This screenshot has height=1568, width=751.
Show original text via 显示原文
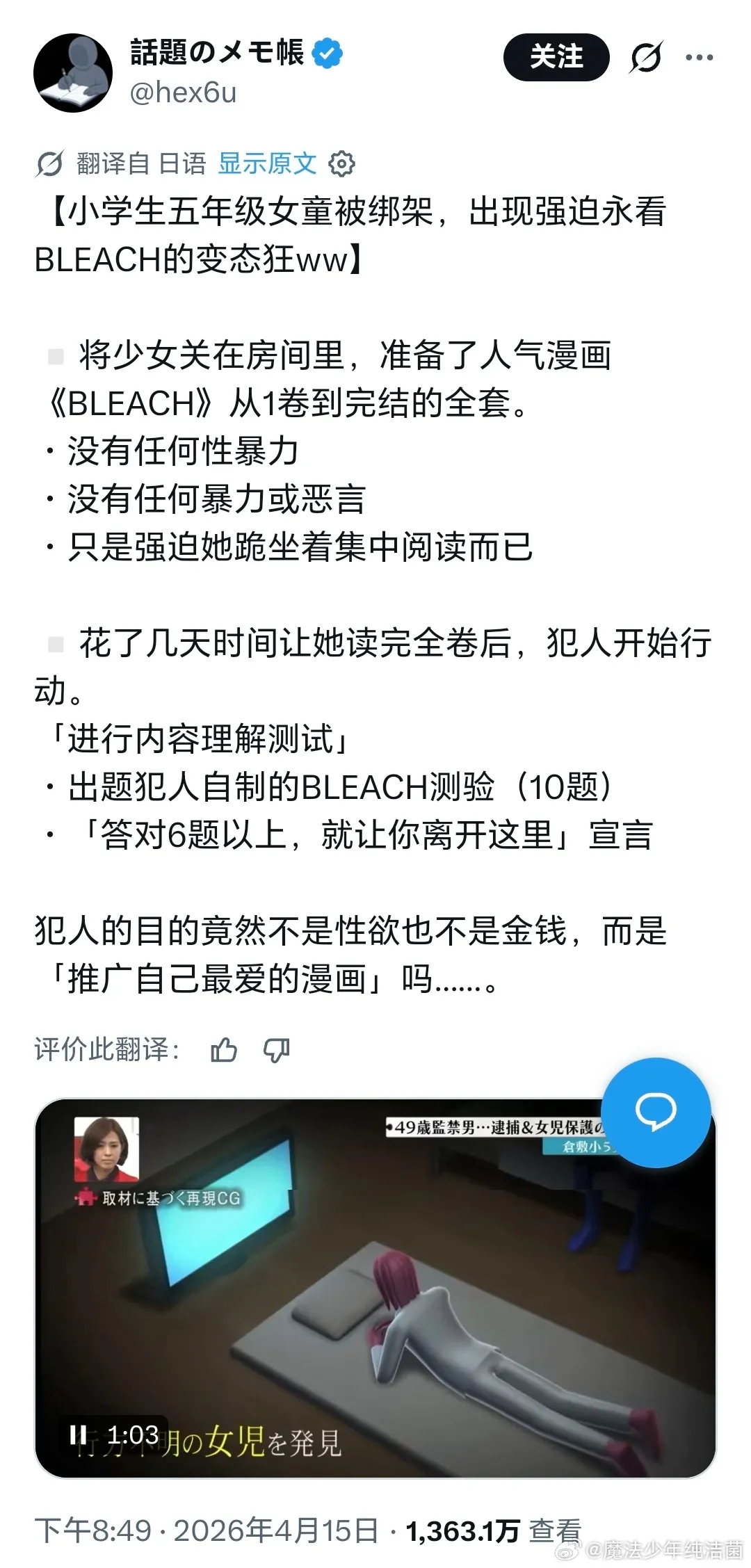[x=267, y=164]
